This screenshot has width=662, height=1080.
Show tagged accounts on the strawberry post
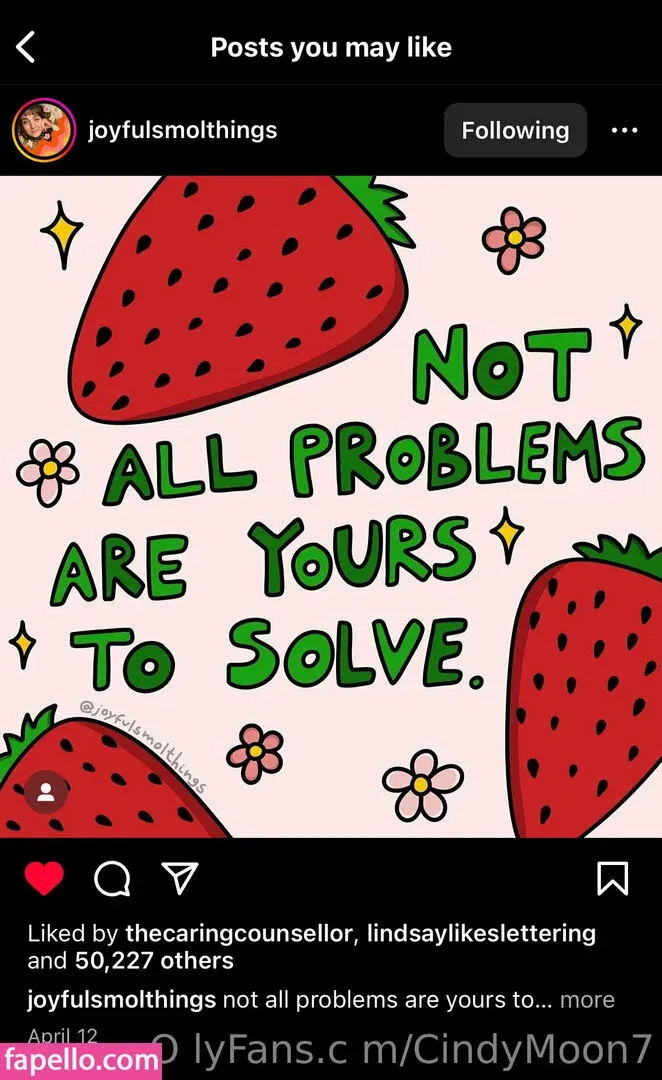46,793
